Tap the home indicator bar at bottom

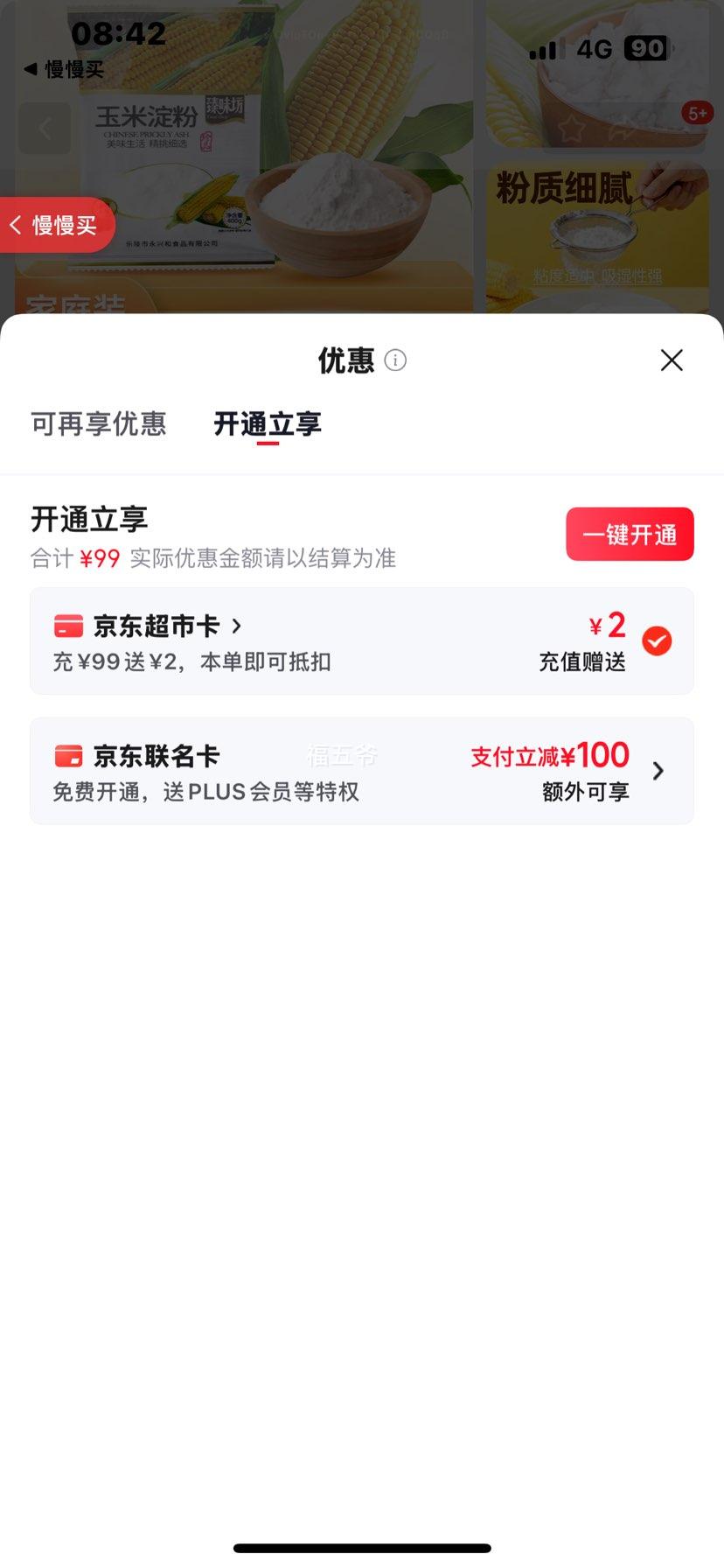[x=362, y=1549]
